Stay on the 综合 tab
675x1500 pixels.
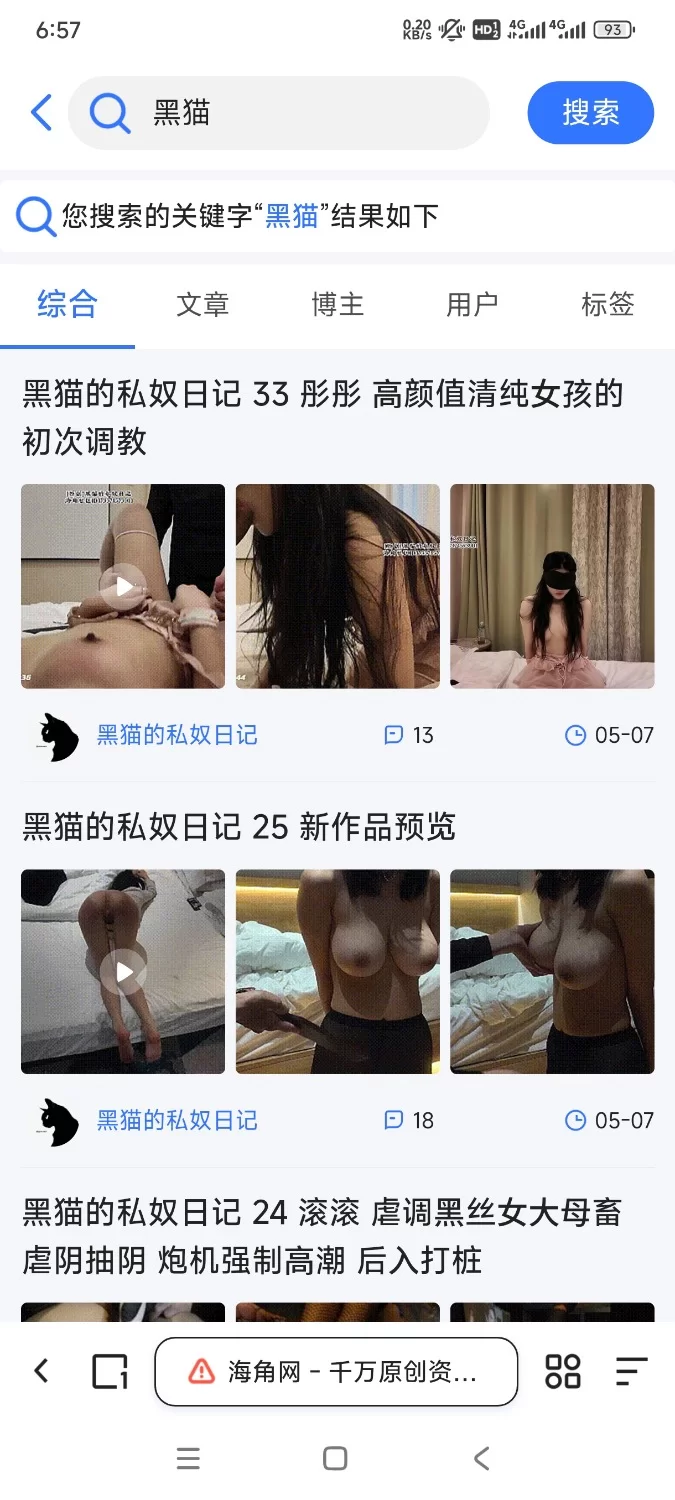click(x=67, y=304)
